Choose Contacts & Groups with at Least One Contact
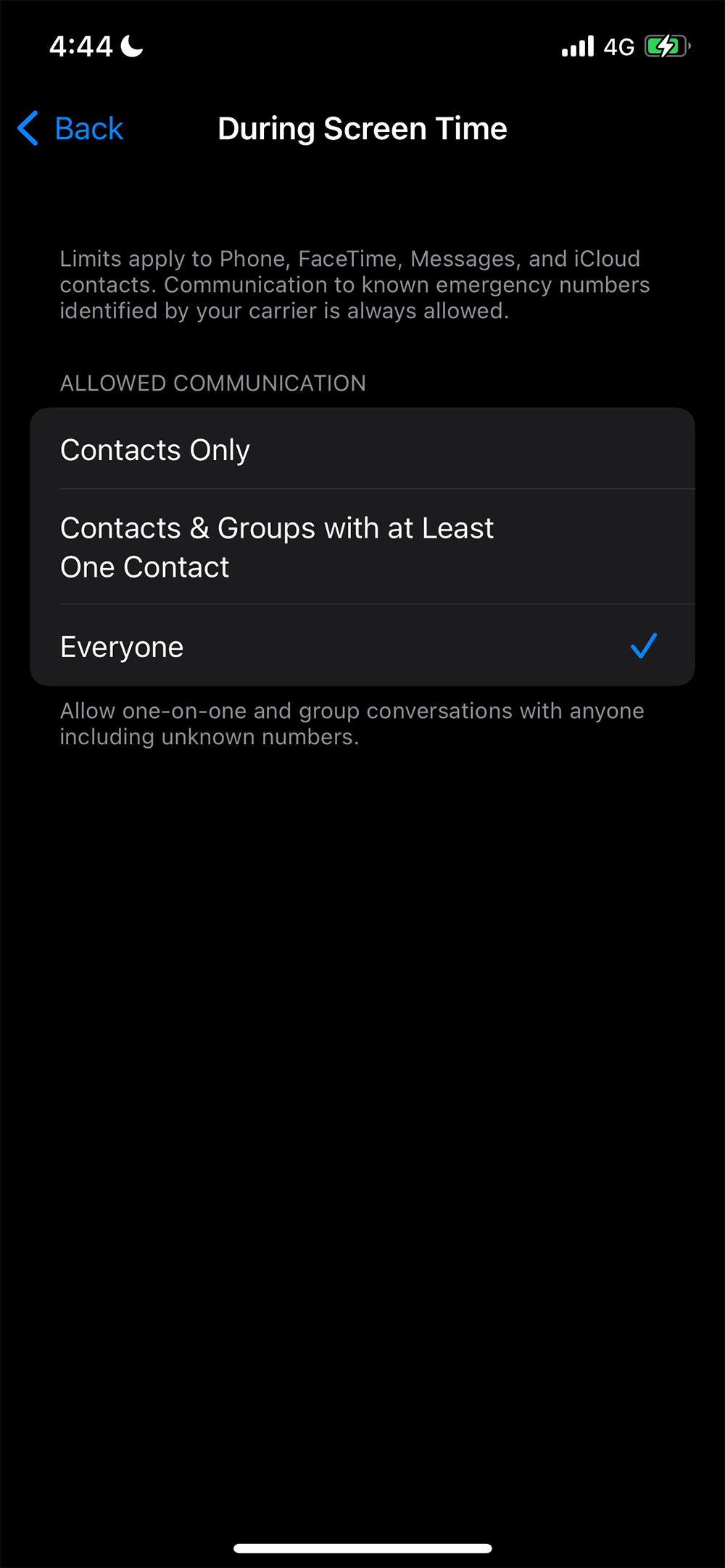725x1568 pixels. click(x=361, y=547)
